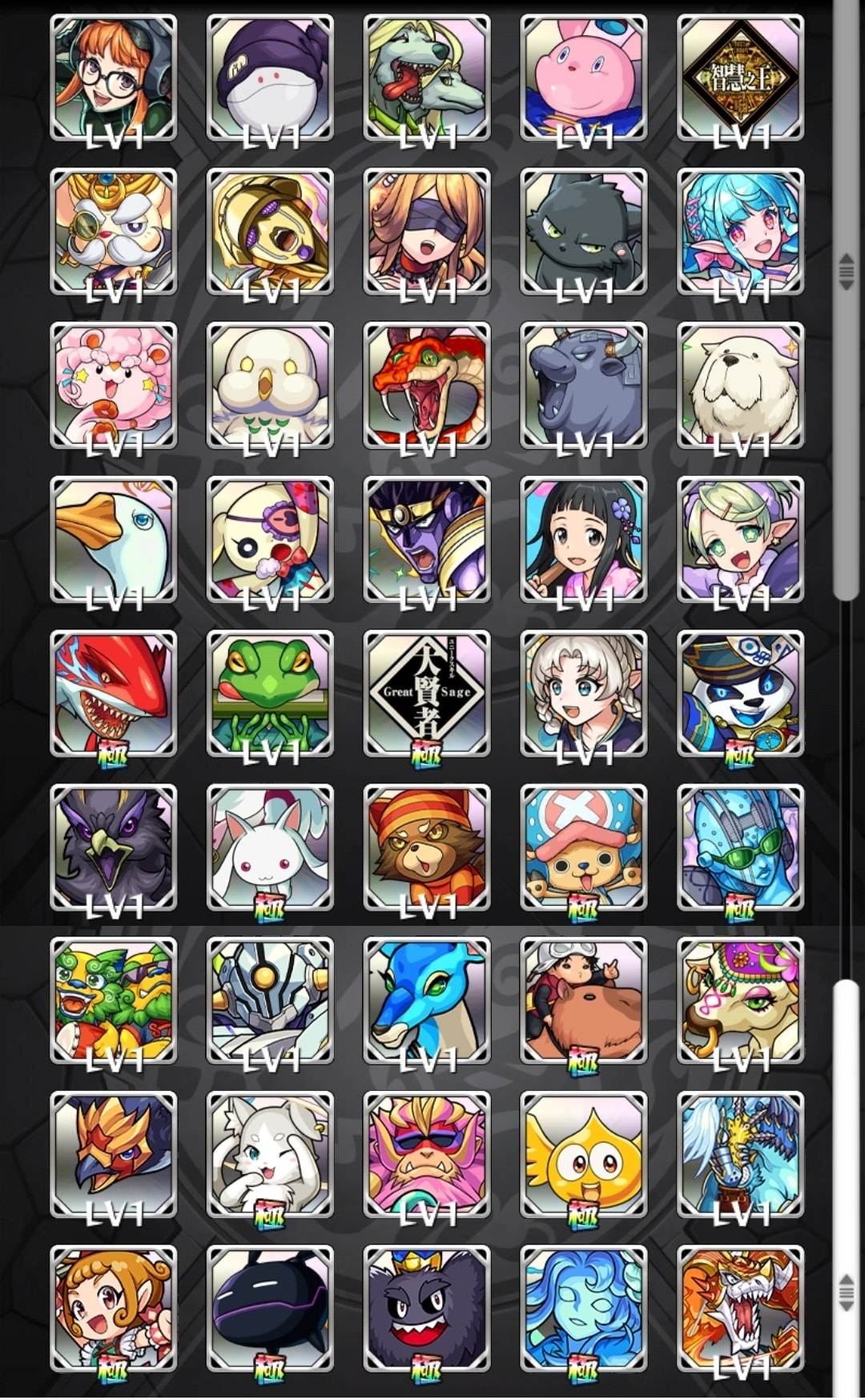Open the grumpy black cat tile
The height and width of the screenshot is (1400, 865).
click(583, 231)
